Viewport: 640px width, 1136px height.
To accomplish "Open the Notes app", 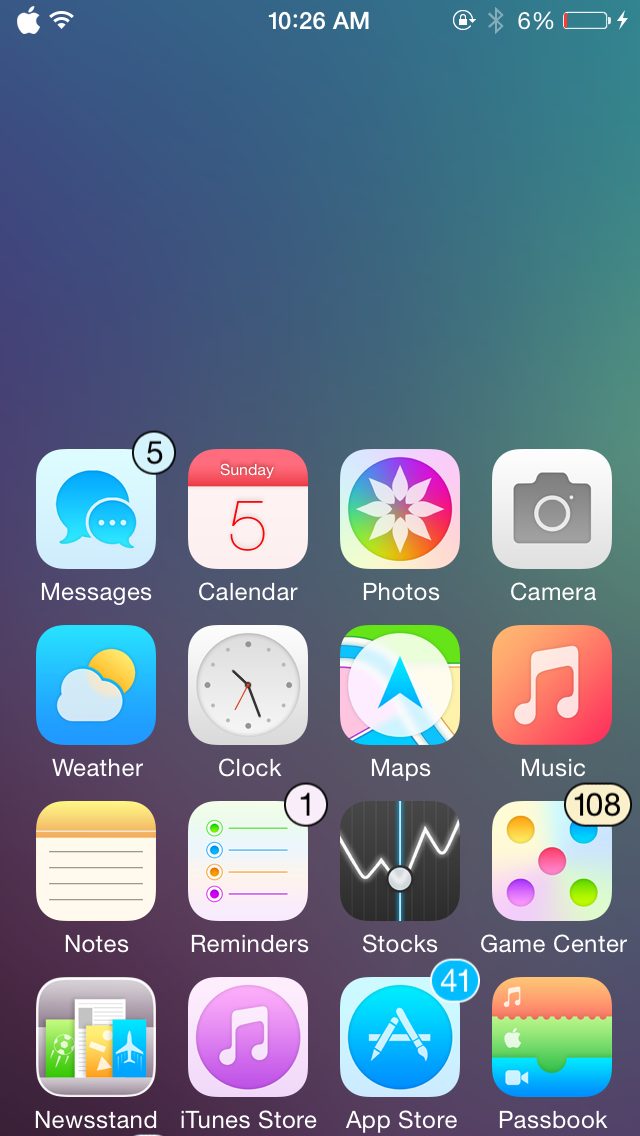I will [x=96, y=861].
